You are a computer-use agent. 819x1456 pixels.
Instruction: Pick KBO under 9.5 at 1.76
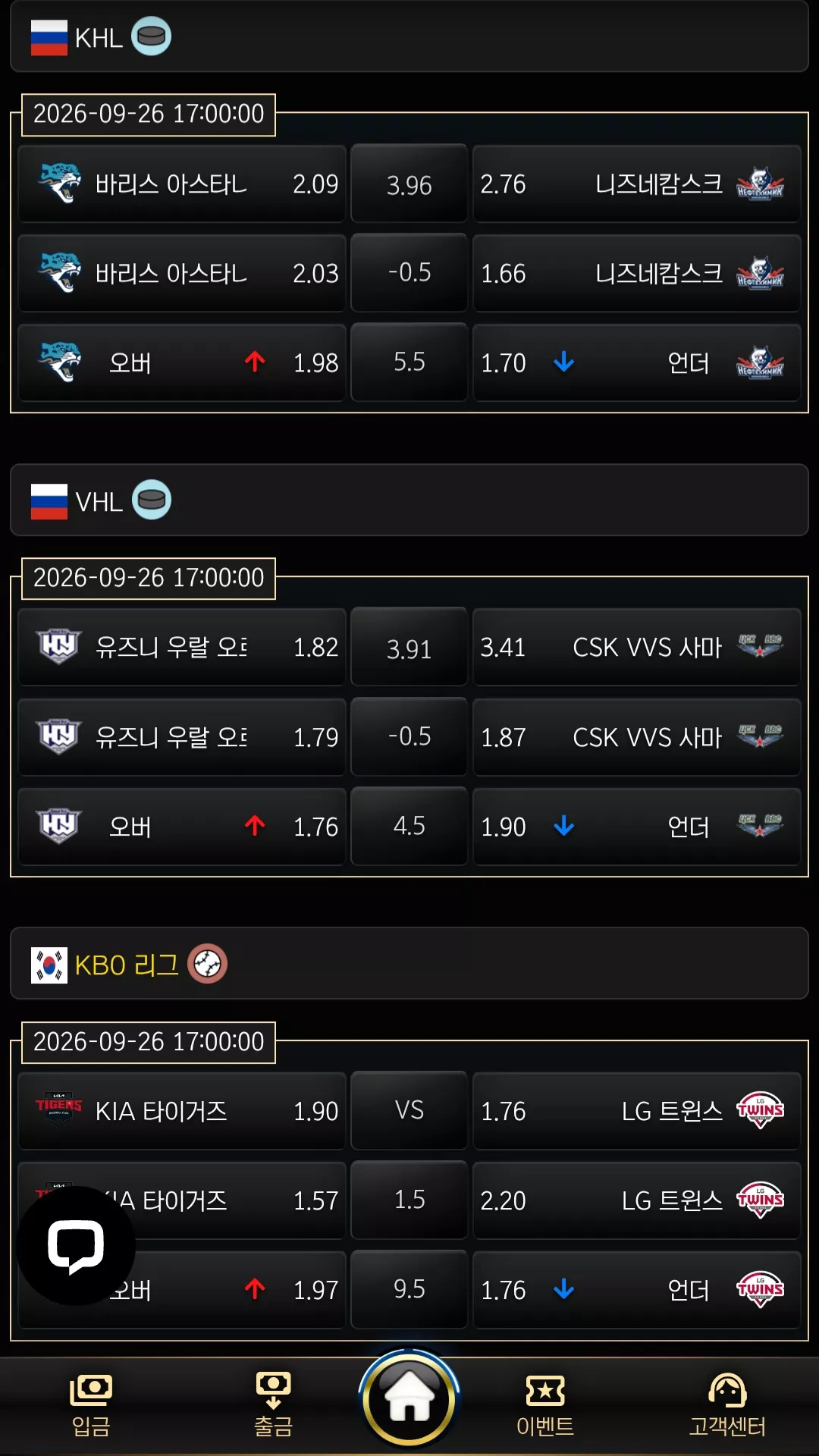(637, 1290)
